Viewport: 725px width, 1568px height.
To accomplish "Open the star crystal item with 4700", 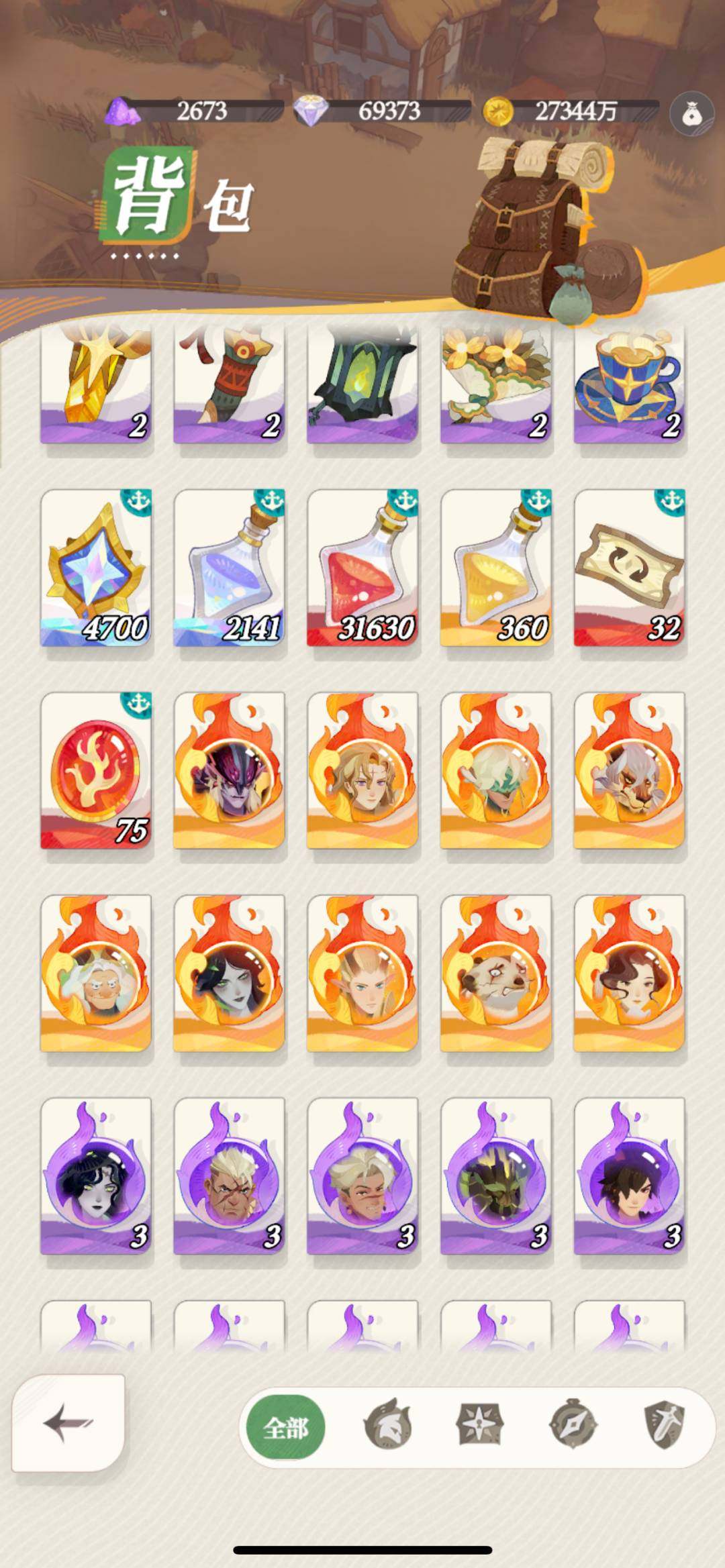I will click(x=96, y=568).
